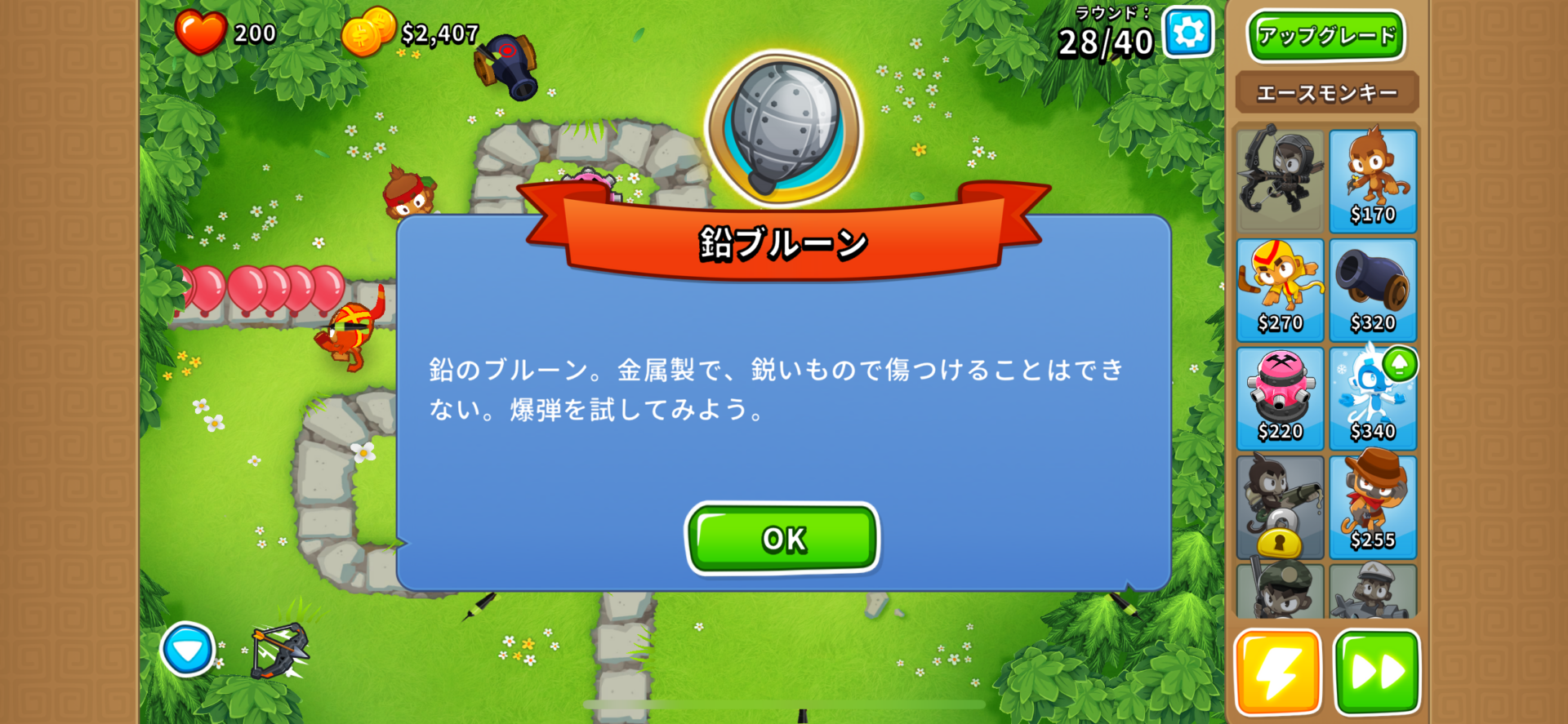Activate the lightning power button

click(x=1277, y=672)
